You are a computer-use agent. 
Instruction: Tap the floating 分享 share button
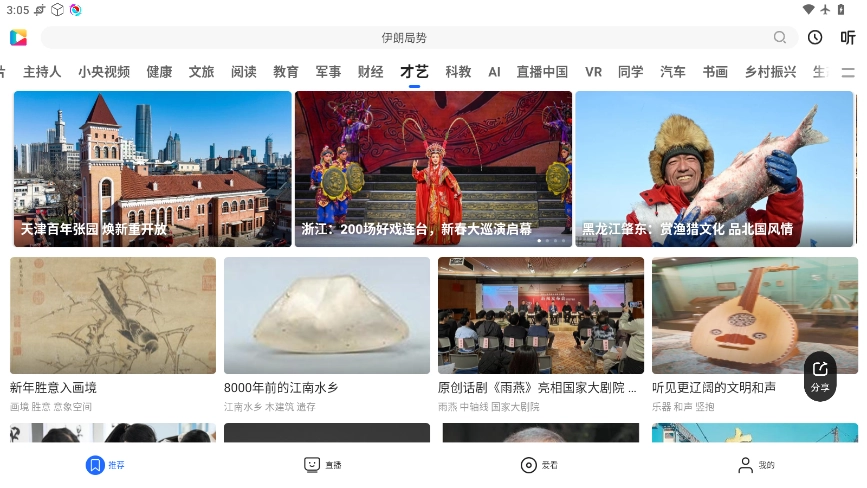[x=820, y=376]
